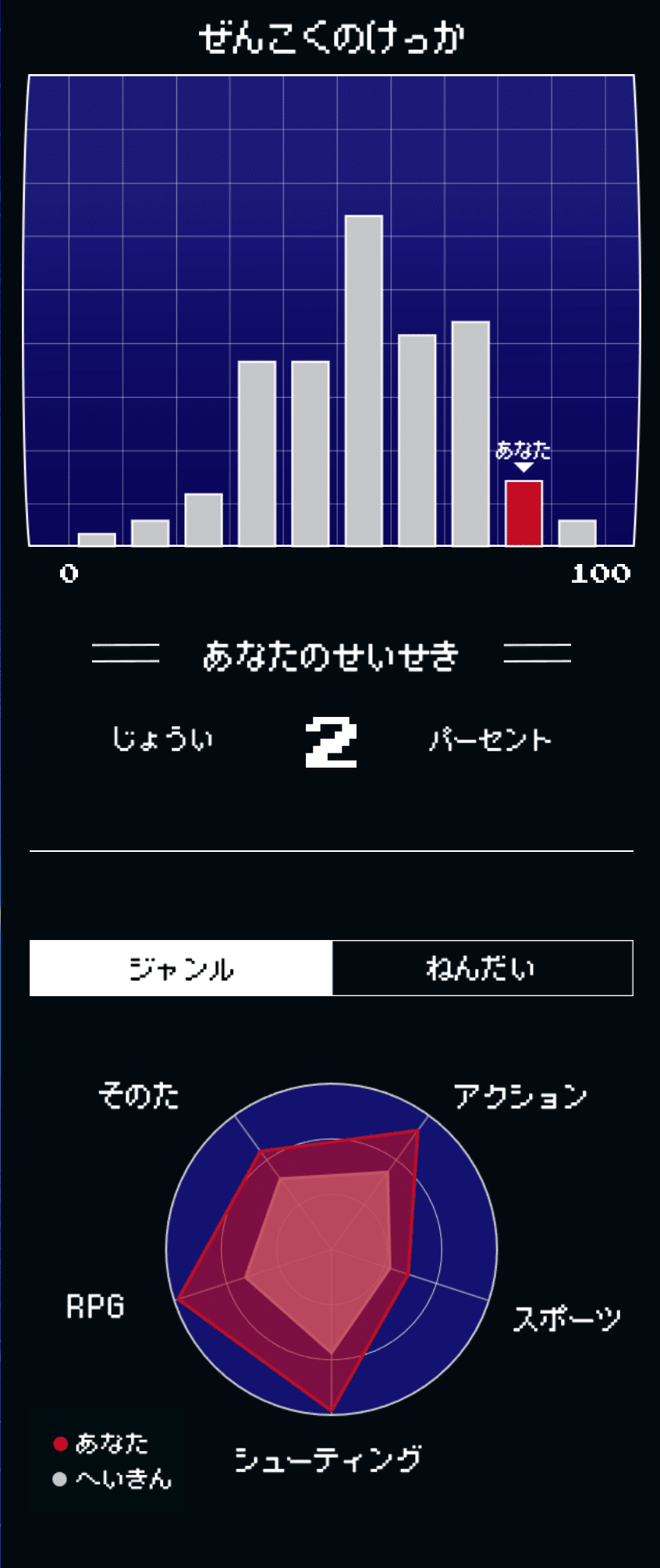Select the ジャンル tab
The height and width of the screenshot is (1568, 660).
point(181,968)
